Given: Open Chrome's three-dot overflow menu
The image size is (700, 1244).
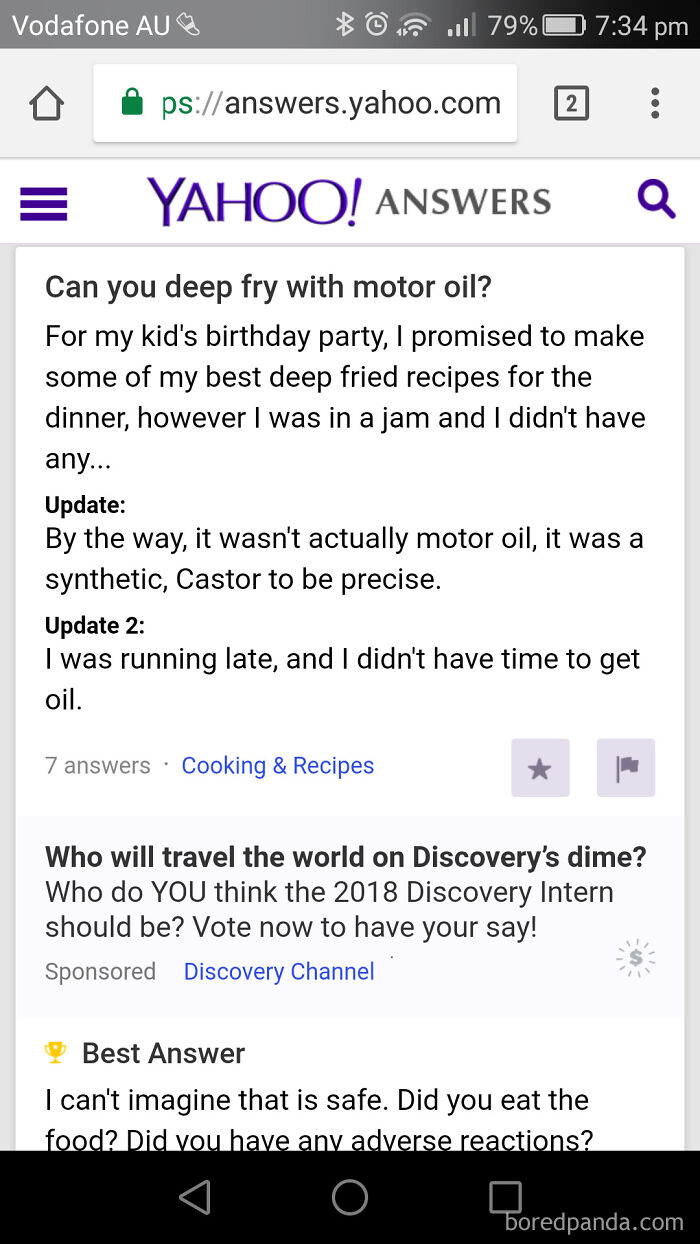Looking at the screenshot, I should pos(655,104).
